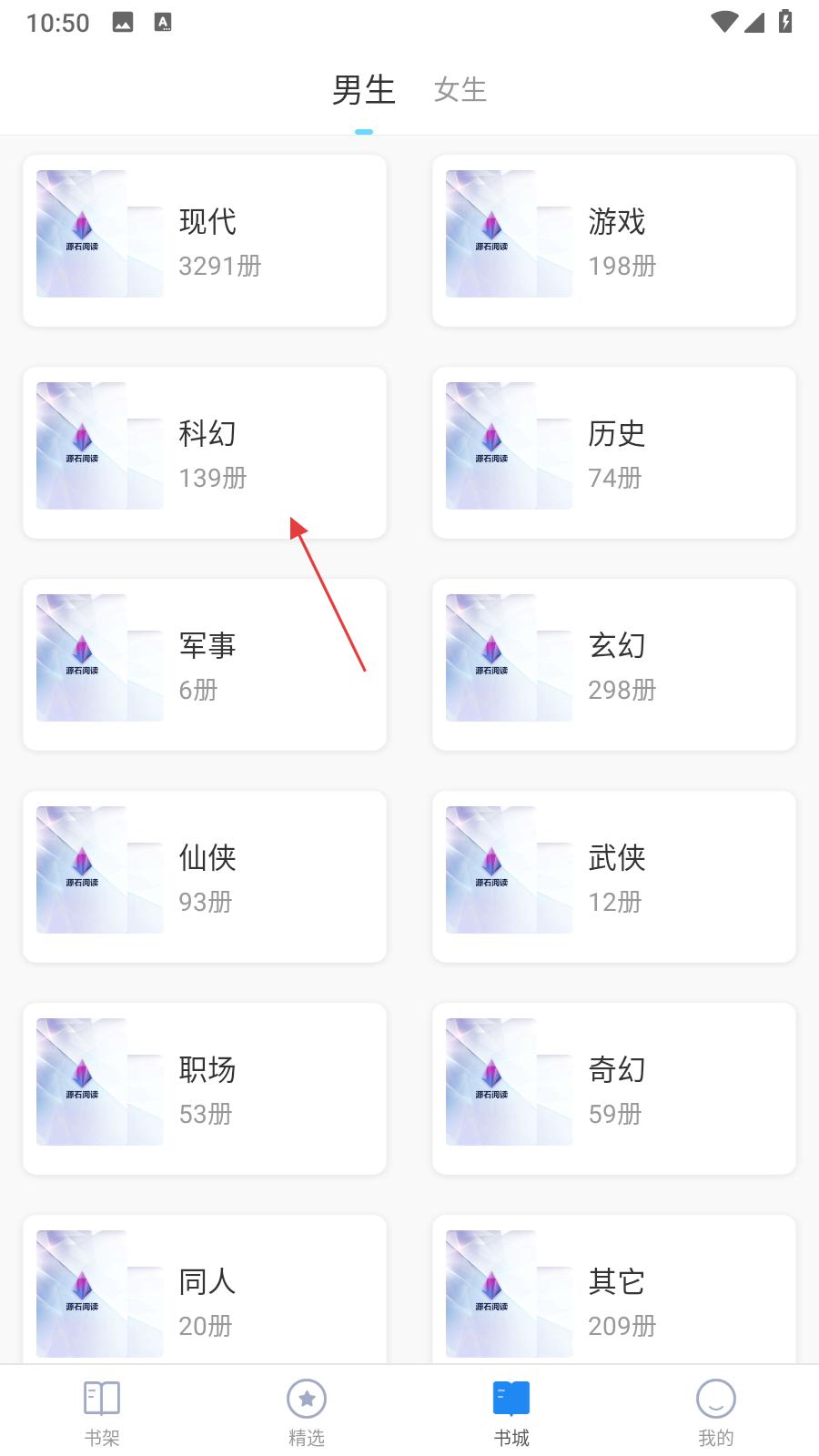Go to the 书架 bookshelf tab
This screenshot has height=1456, width=819.
[102, 1412]
